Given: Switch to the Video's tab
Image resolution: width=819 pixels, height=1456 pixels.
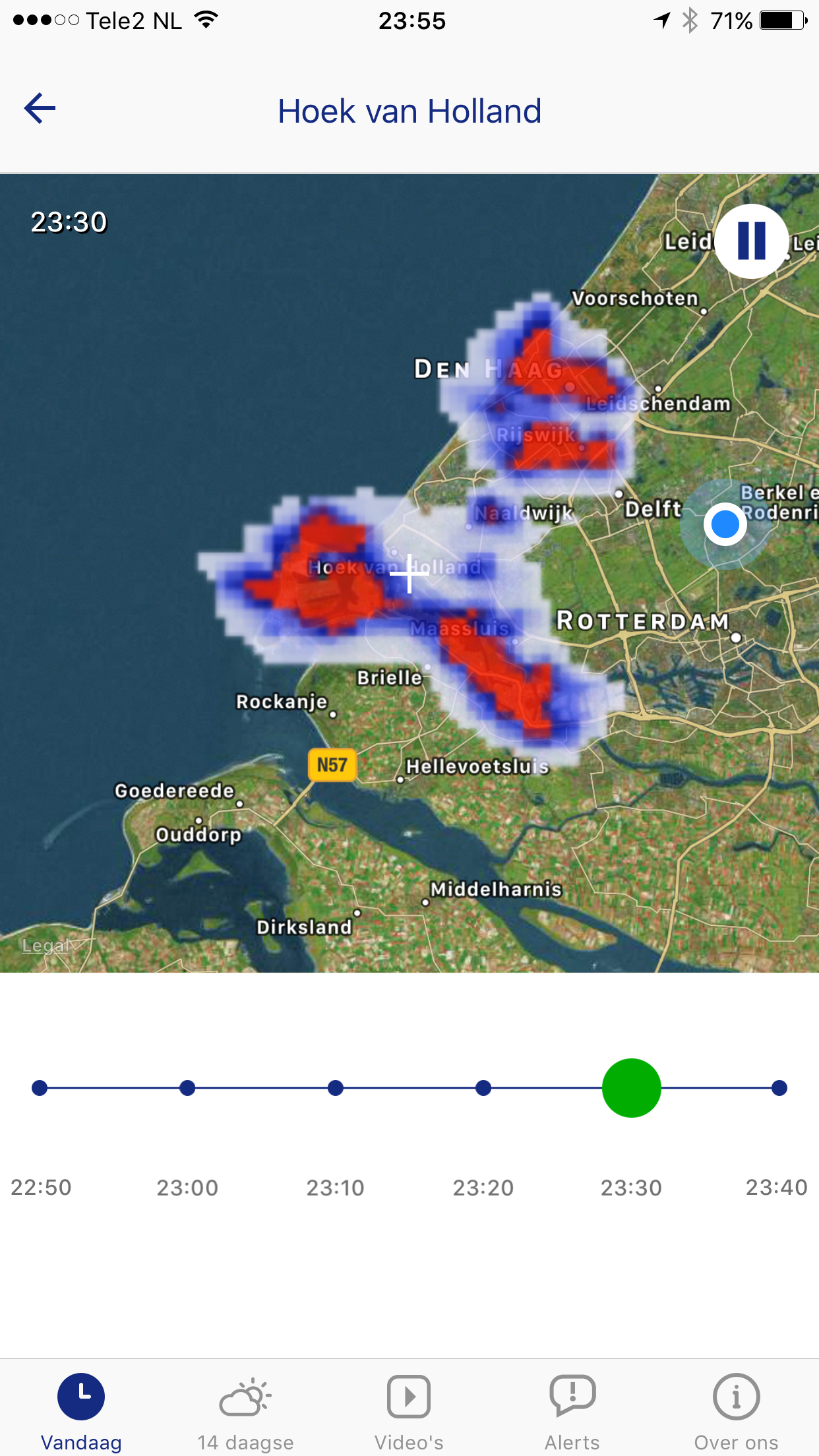Looking at the screenshot, I should [x=409, y=1408].
